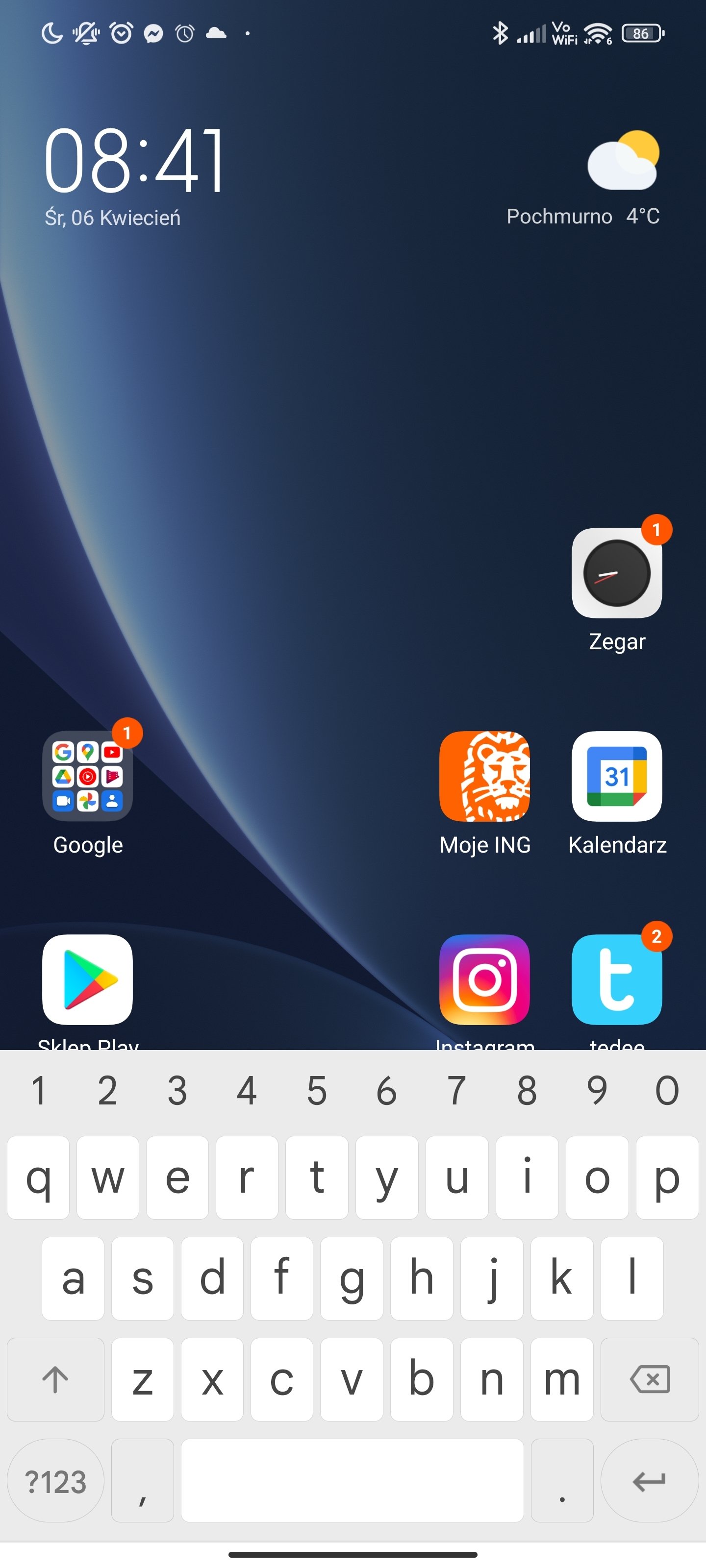The width and height of the screenshot is (706, 1568).
Task: Switch keyboard to ?123 symbols
Action: (x=55, y=1480)
